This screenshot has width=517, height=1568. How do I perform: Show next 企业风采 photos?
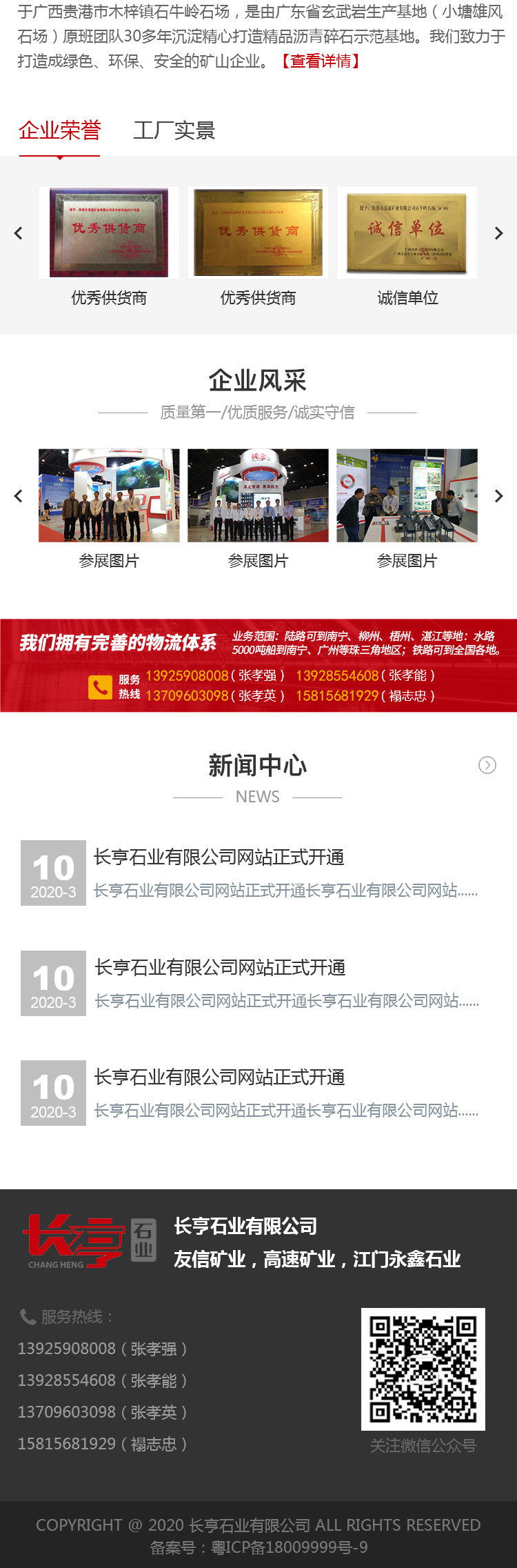point(498,496)
